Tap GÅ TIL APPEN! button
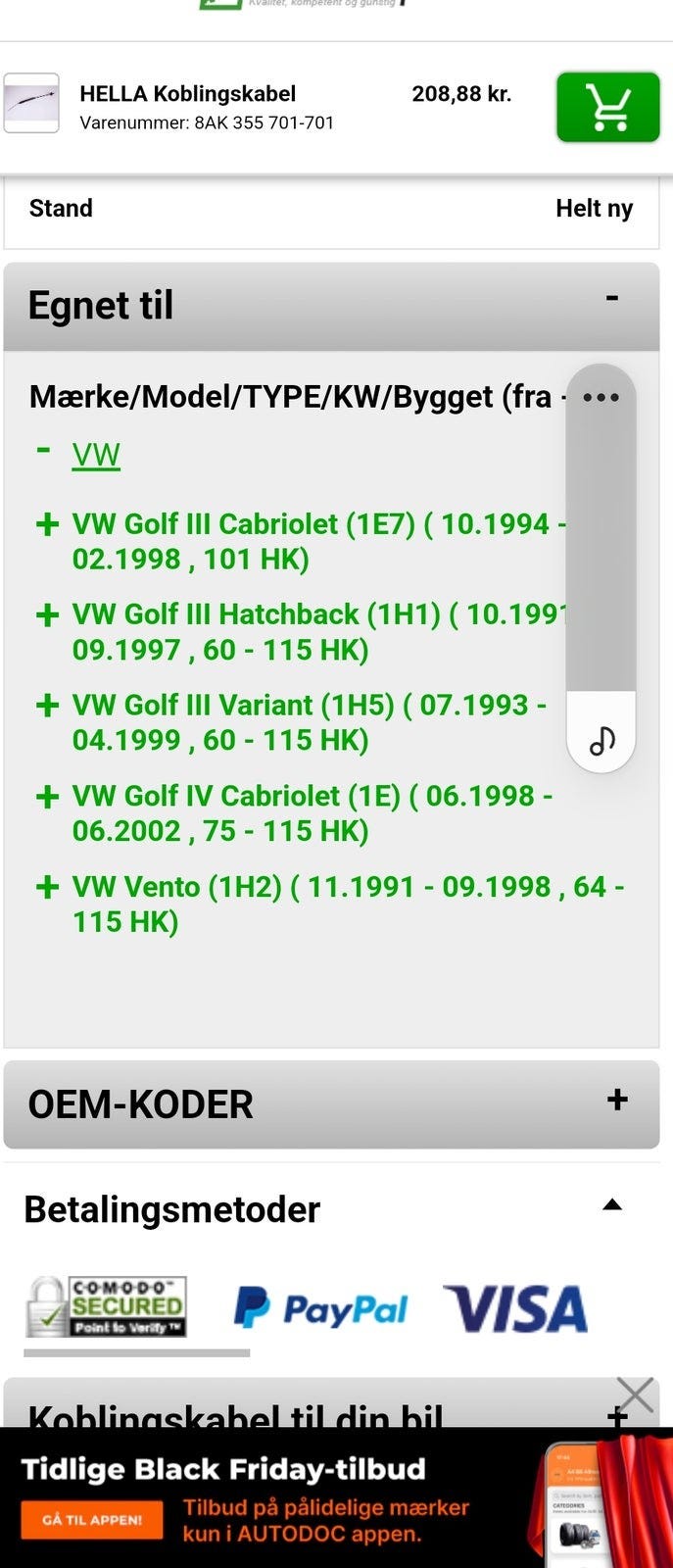 92,1520
